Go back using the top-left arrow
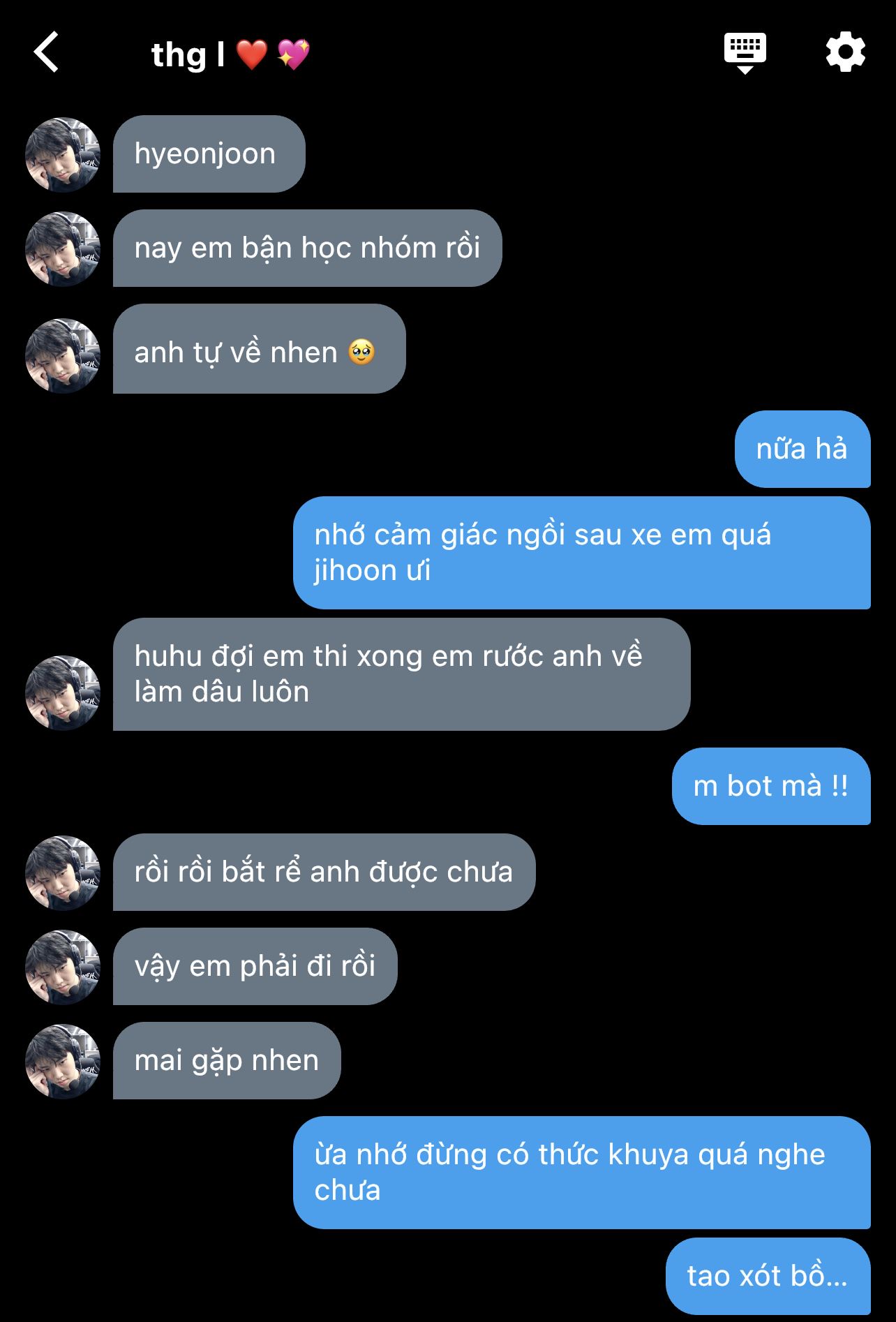Viewport: 896px width, 1322px height. 47,52
